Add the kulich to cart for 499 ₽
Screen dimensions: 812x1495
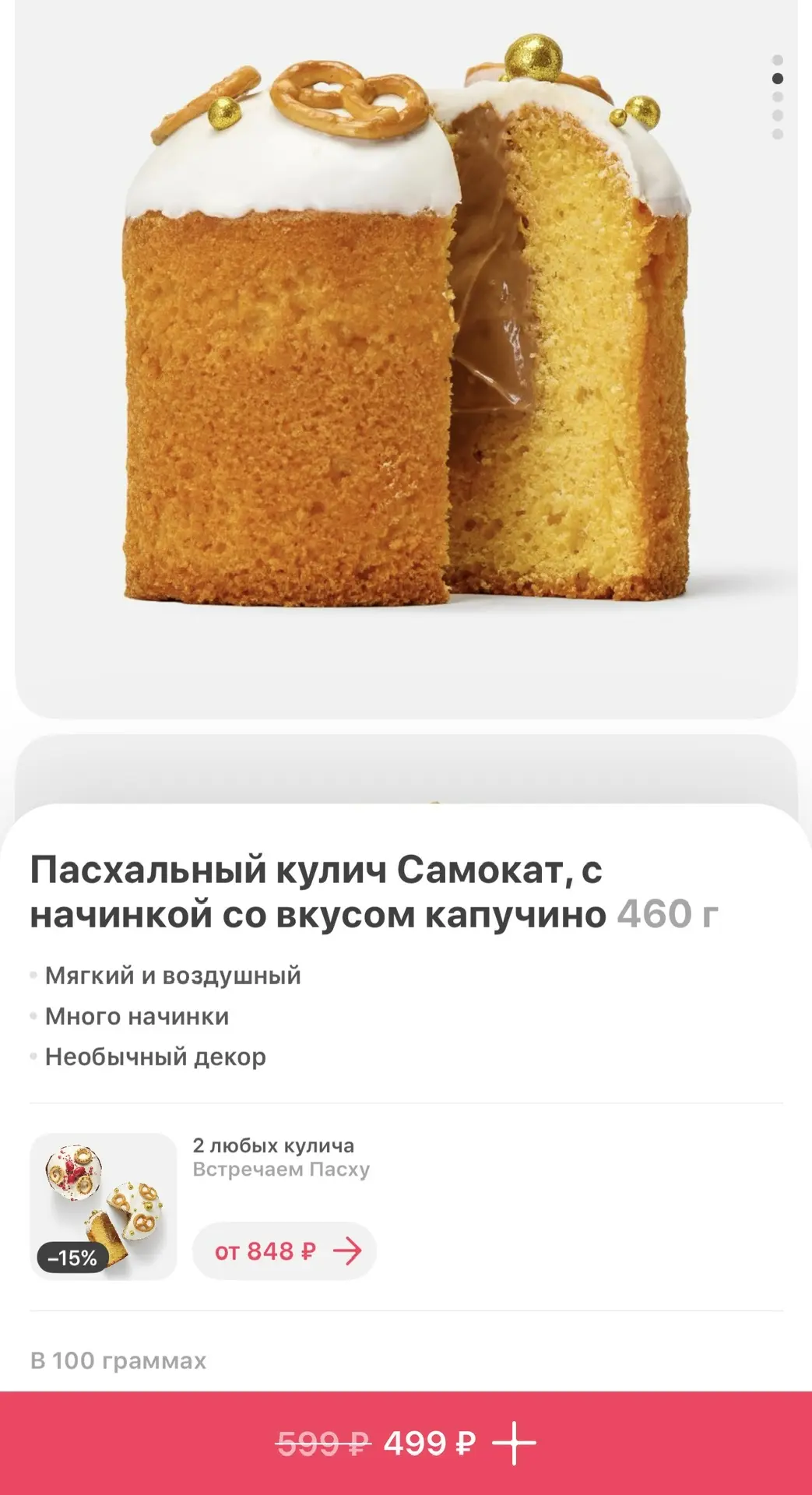[x=406, y=1443]
